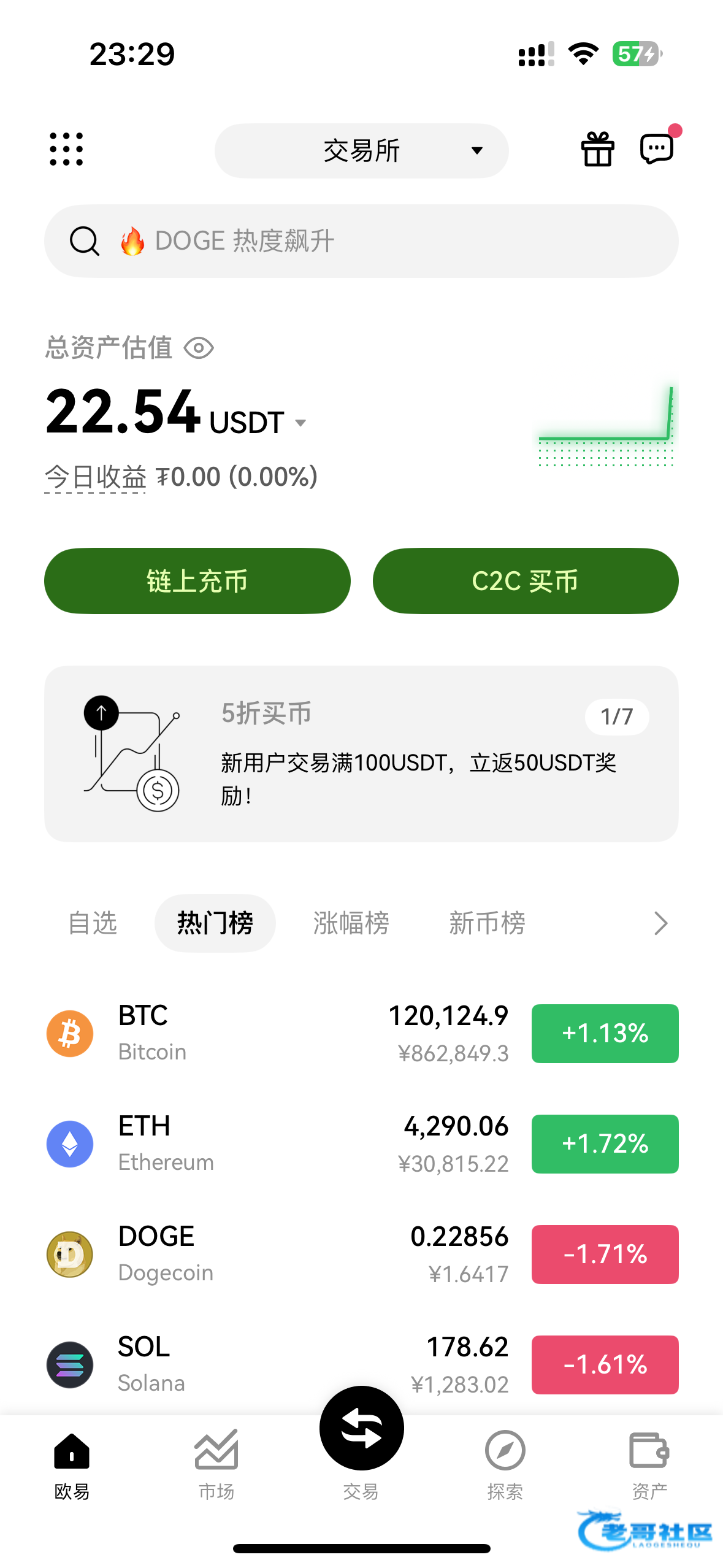This screenshot has width=723, height=1568.
Task: Hide total asset value with eye icon
Action: point(199,348)
